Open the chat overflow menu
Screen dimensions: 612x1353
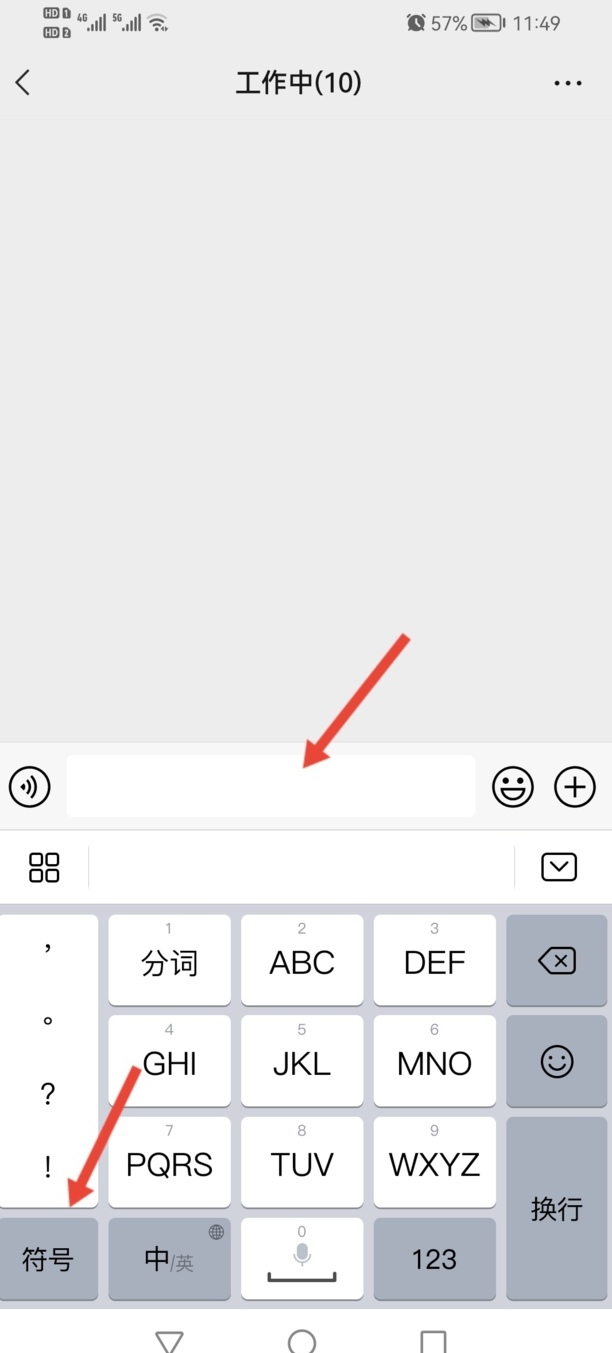[x=567, y=83]
